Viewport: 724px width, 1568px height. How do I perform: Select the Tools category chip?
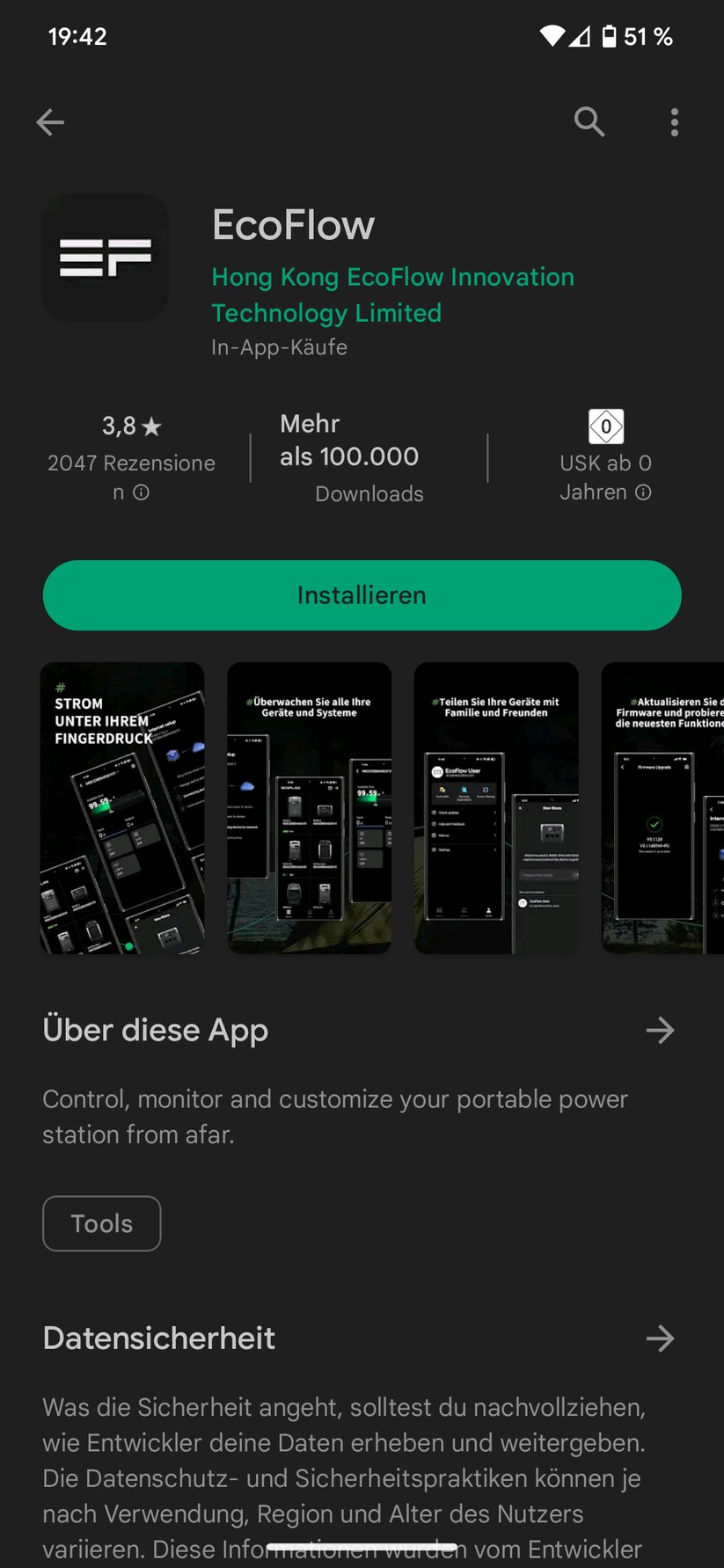102,1223
